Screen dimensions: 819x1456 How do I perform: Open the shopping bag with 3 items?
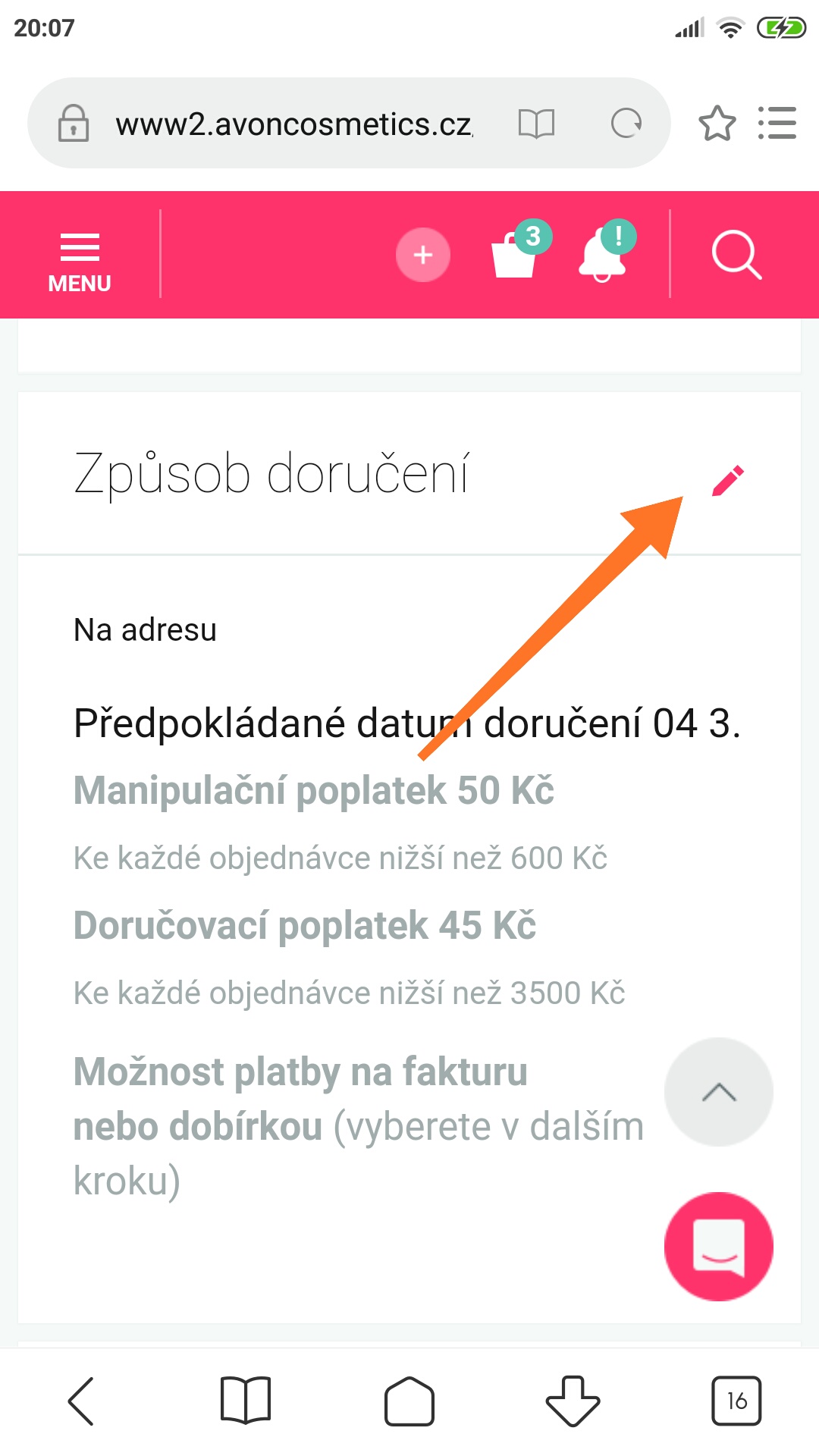517,253
